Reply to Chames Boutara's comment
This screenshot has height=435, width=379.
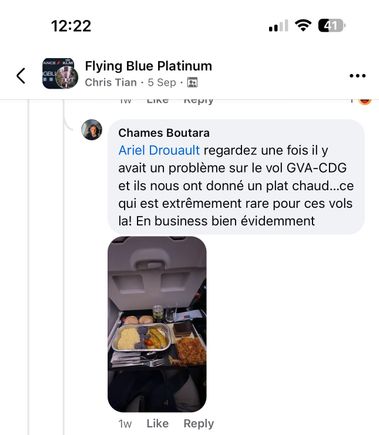coord(199,423)
